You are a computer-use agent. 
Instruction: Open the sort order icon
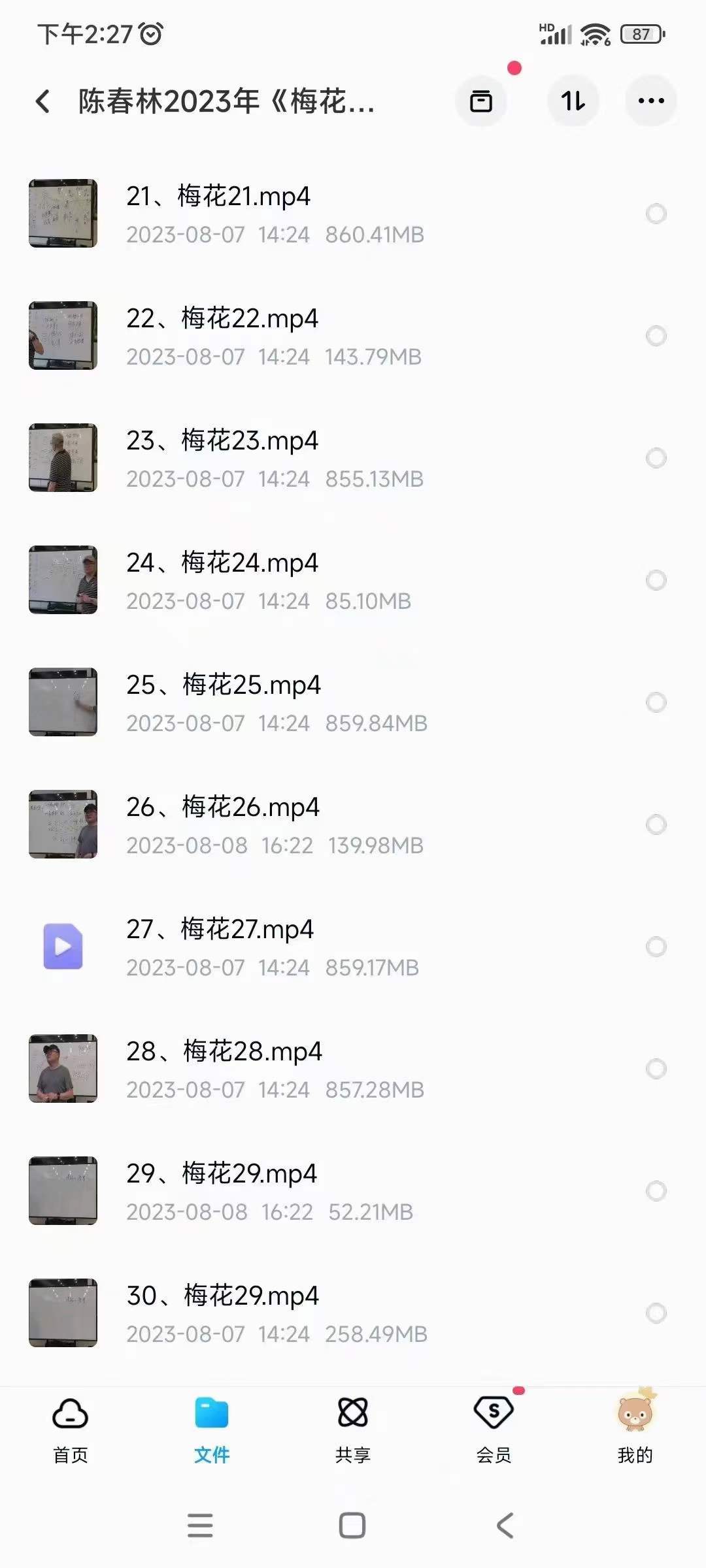(x=572, y=101)
